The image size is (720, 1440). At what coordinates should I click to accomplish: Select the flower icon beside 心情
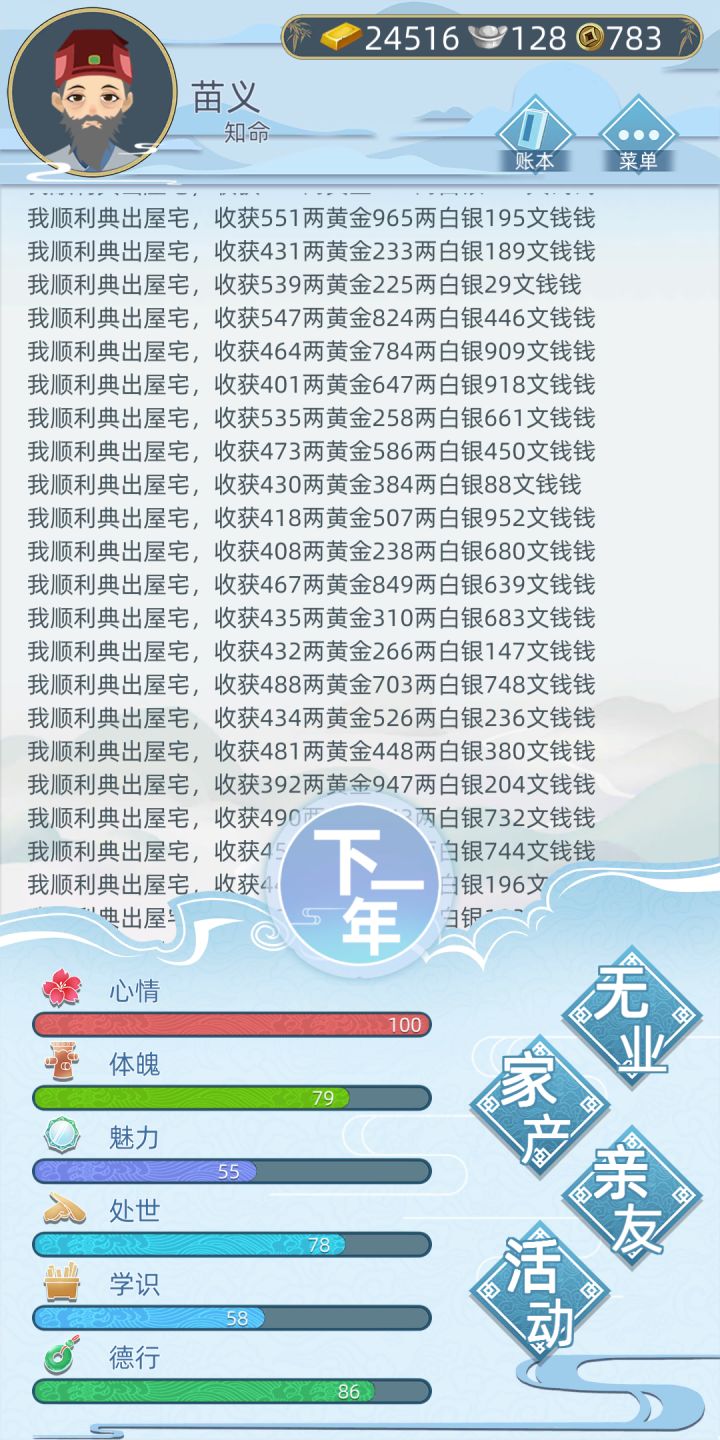tap(60, 989)
